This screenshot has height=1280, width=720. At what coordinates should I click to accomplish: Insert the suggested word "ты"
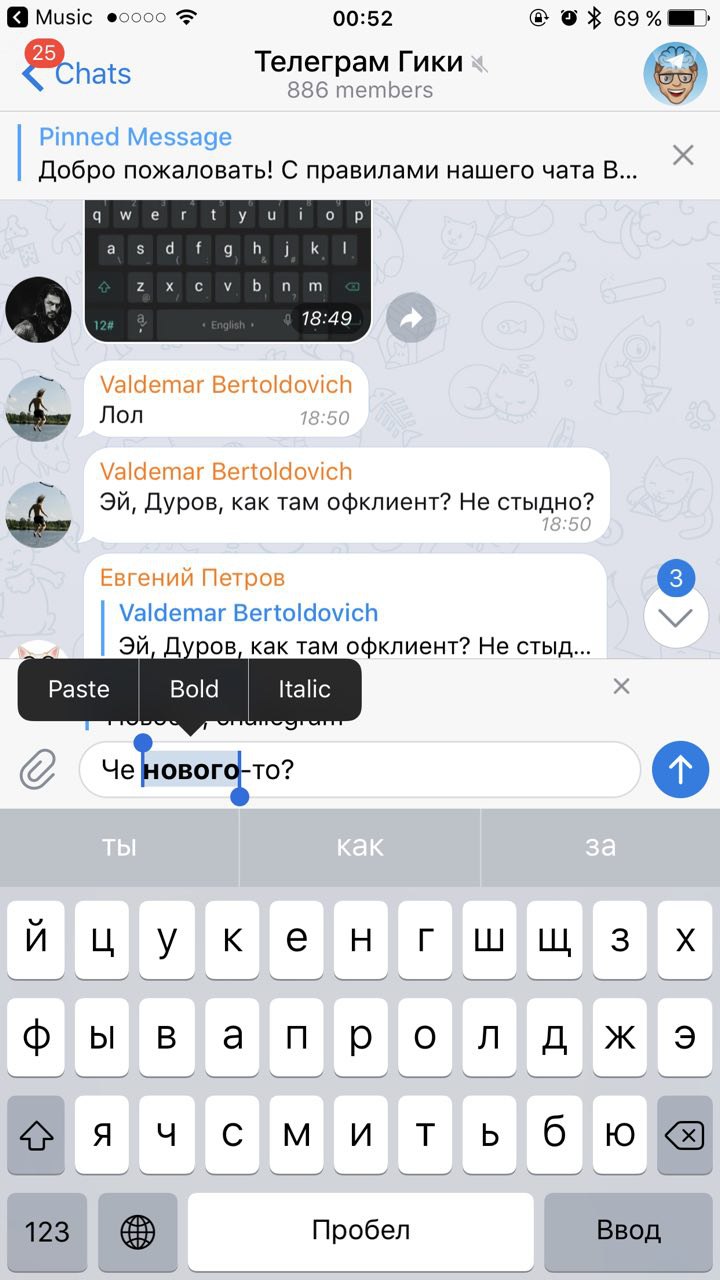119,847
